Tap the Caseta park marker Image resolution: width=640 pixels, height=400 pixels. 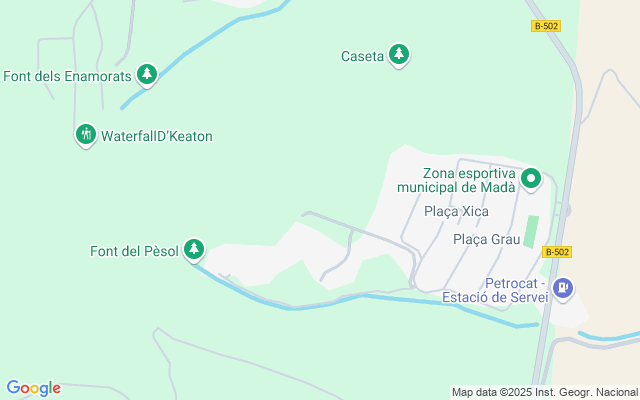coord(399,54)
